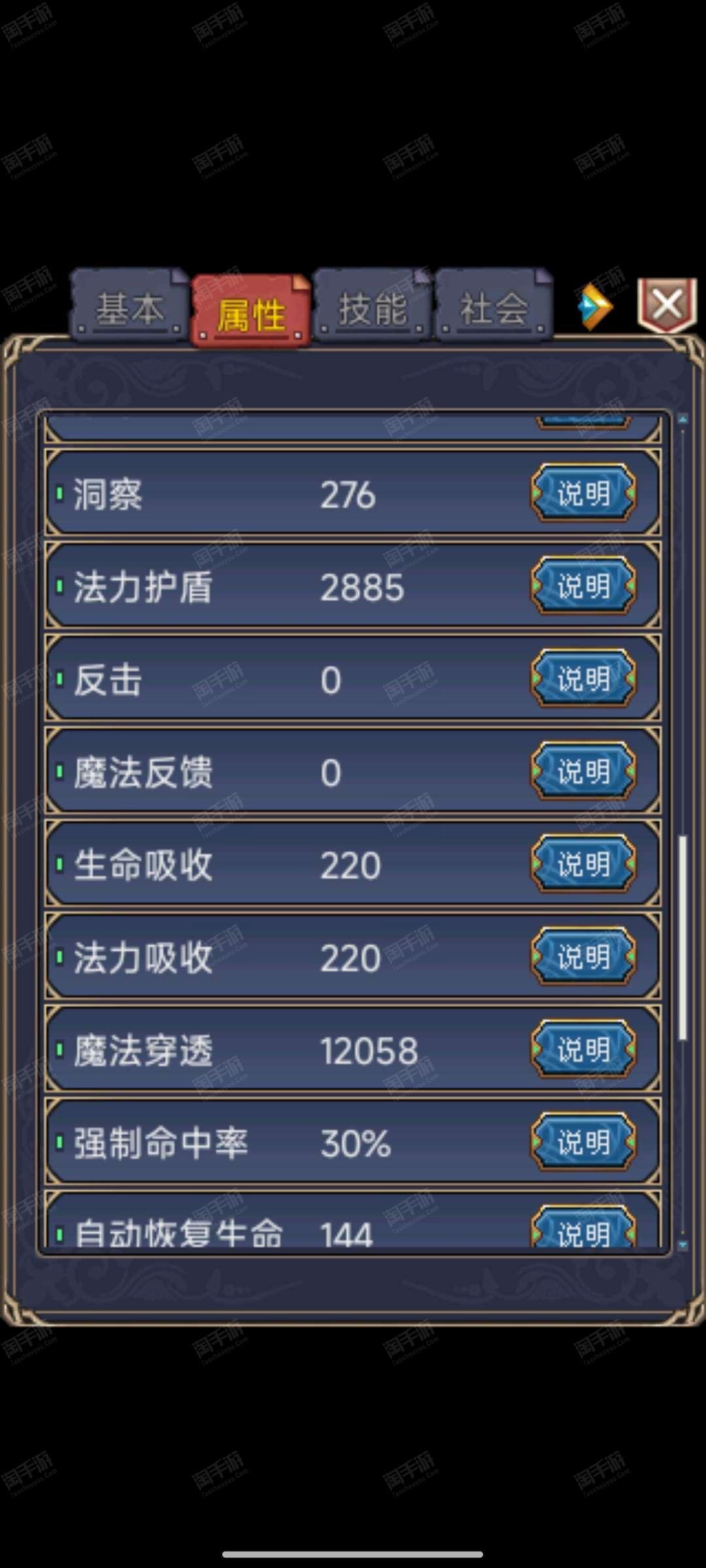Switch to the 社会 tab
Screen dimensions: 706x1568
click(494, 306)
